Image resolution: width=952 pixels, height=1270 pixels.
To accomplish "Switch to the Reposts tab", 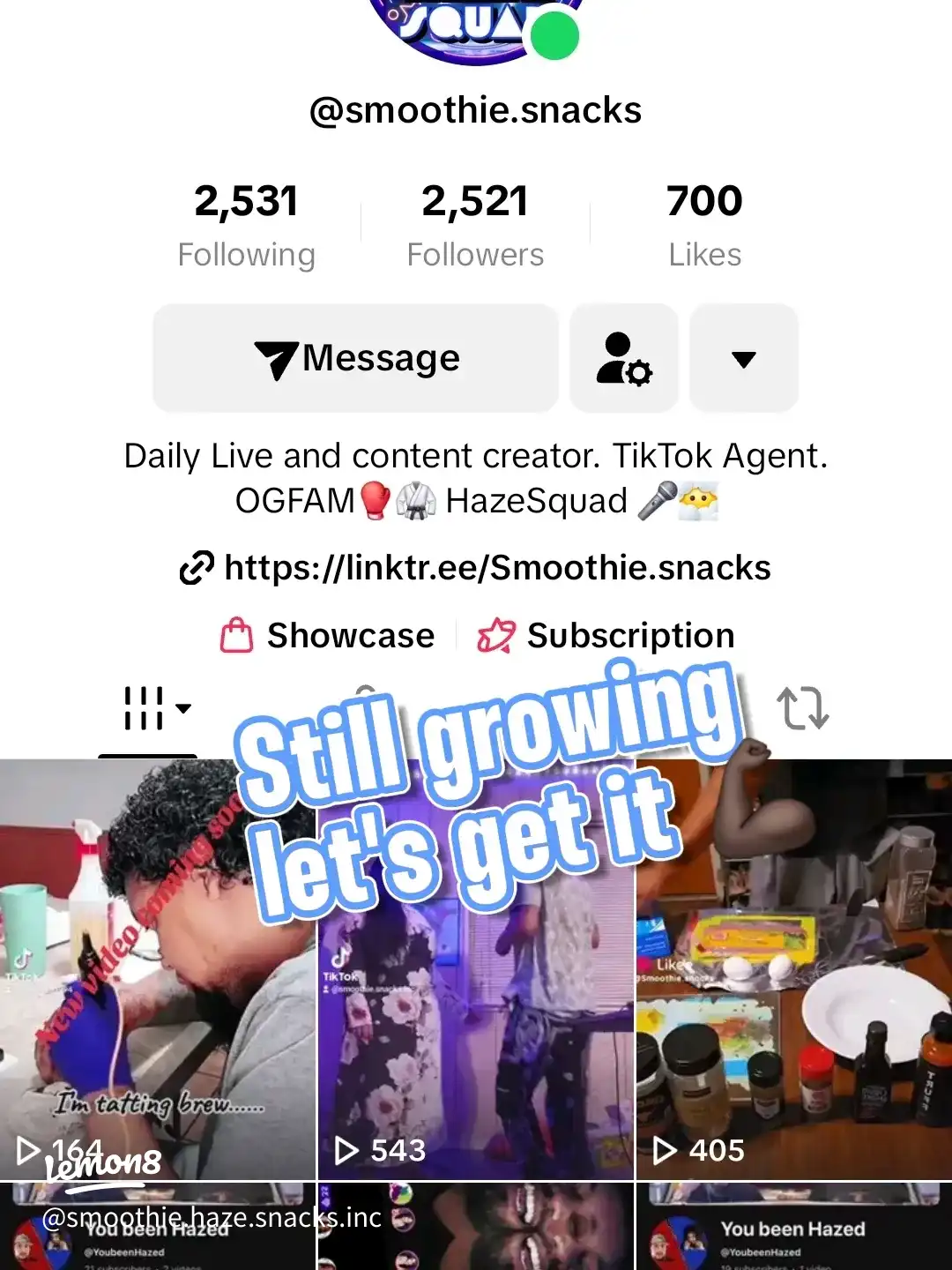I will pyautogui.click(x=804, y=708).
